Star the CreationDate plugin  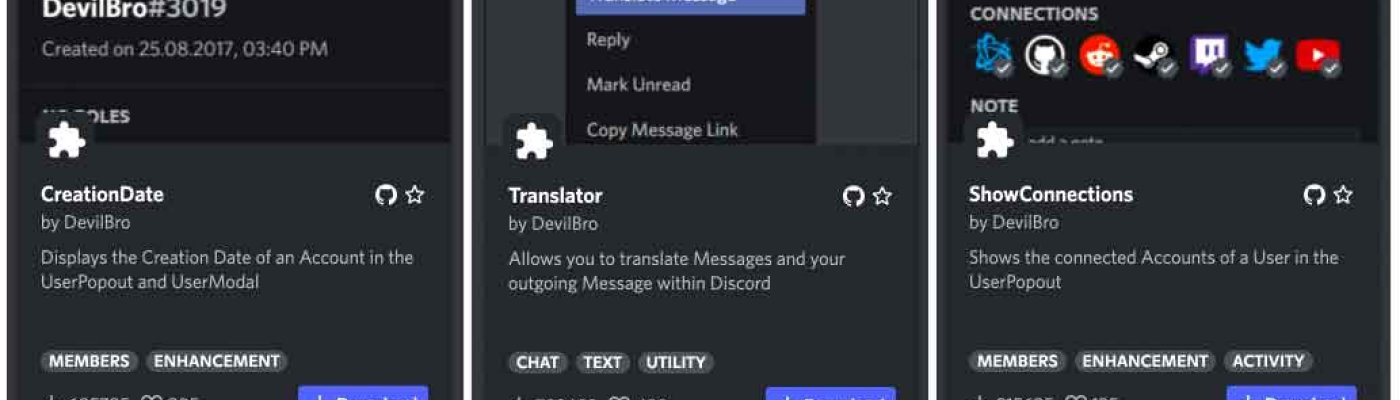coord(414,195)
